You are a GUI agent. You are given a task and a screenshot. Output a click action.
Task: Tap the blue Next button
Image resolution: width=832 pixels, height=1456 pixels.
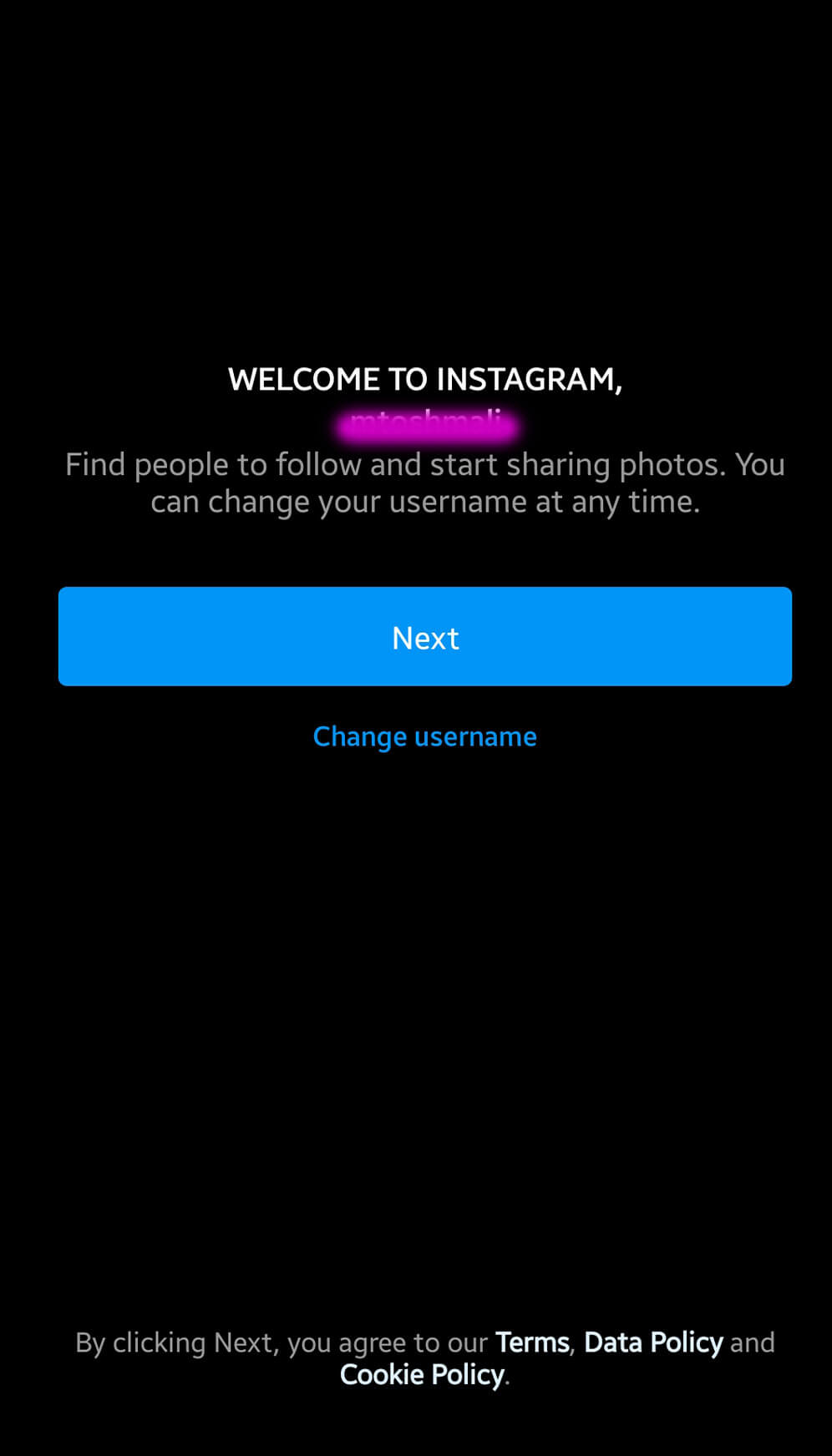424,636
